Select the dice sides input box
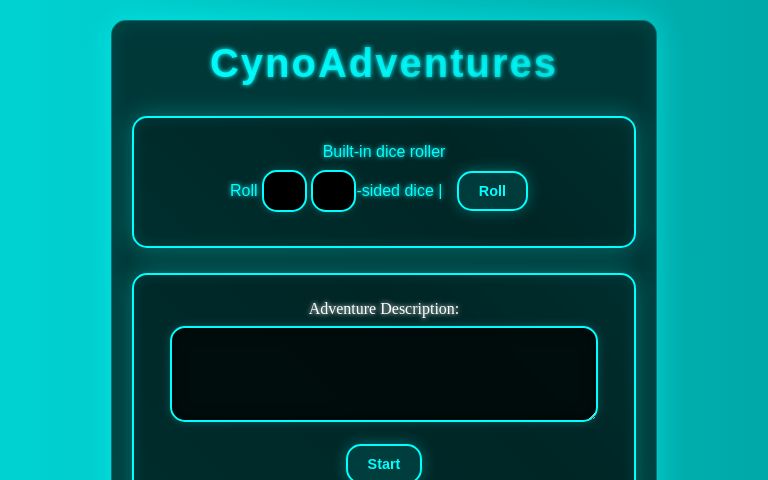768x480 pixels. [x=333, y=191]
